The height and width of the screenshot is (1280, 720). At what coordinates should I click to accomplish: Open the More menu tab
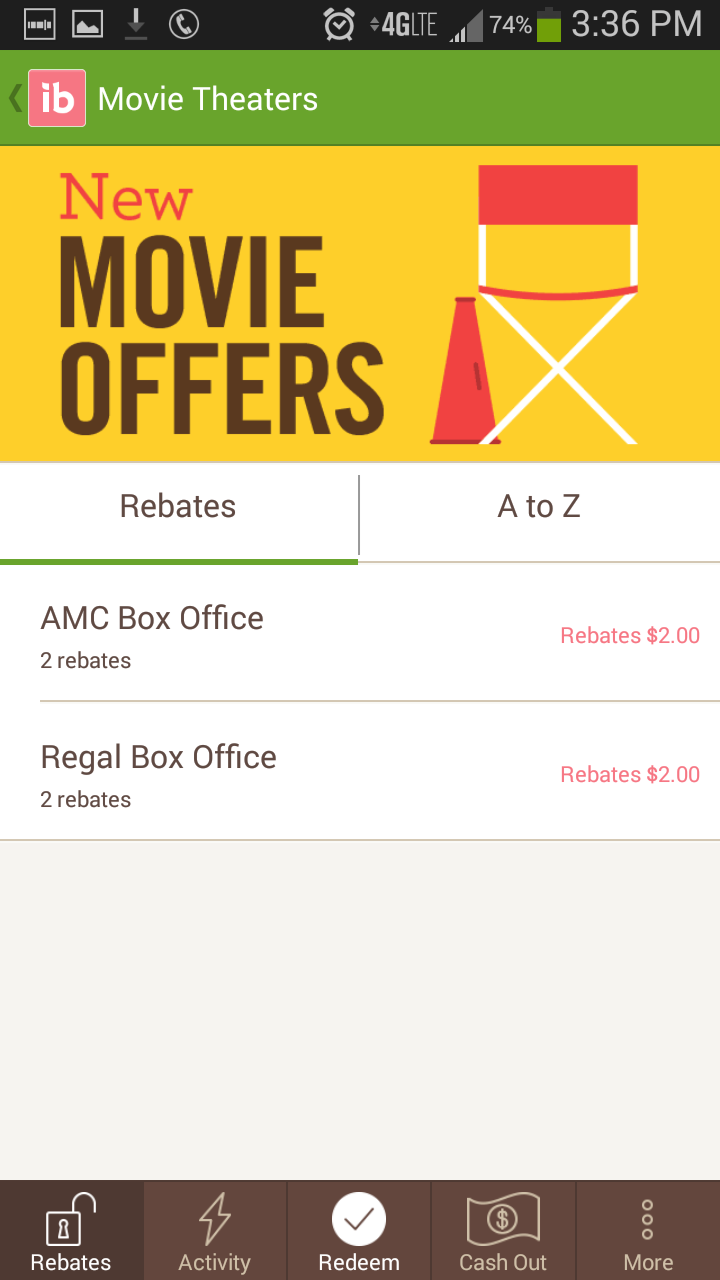click(x=648, y=1231)
